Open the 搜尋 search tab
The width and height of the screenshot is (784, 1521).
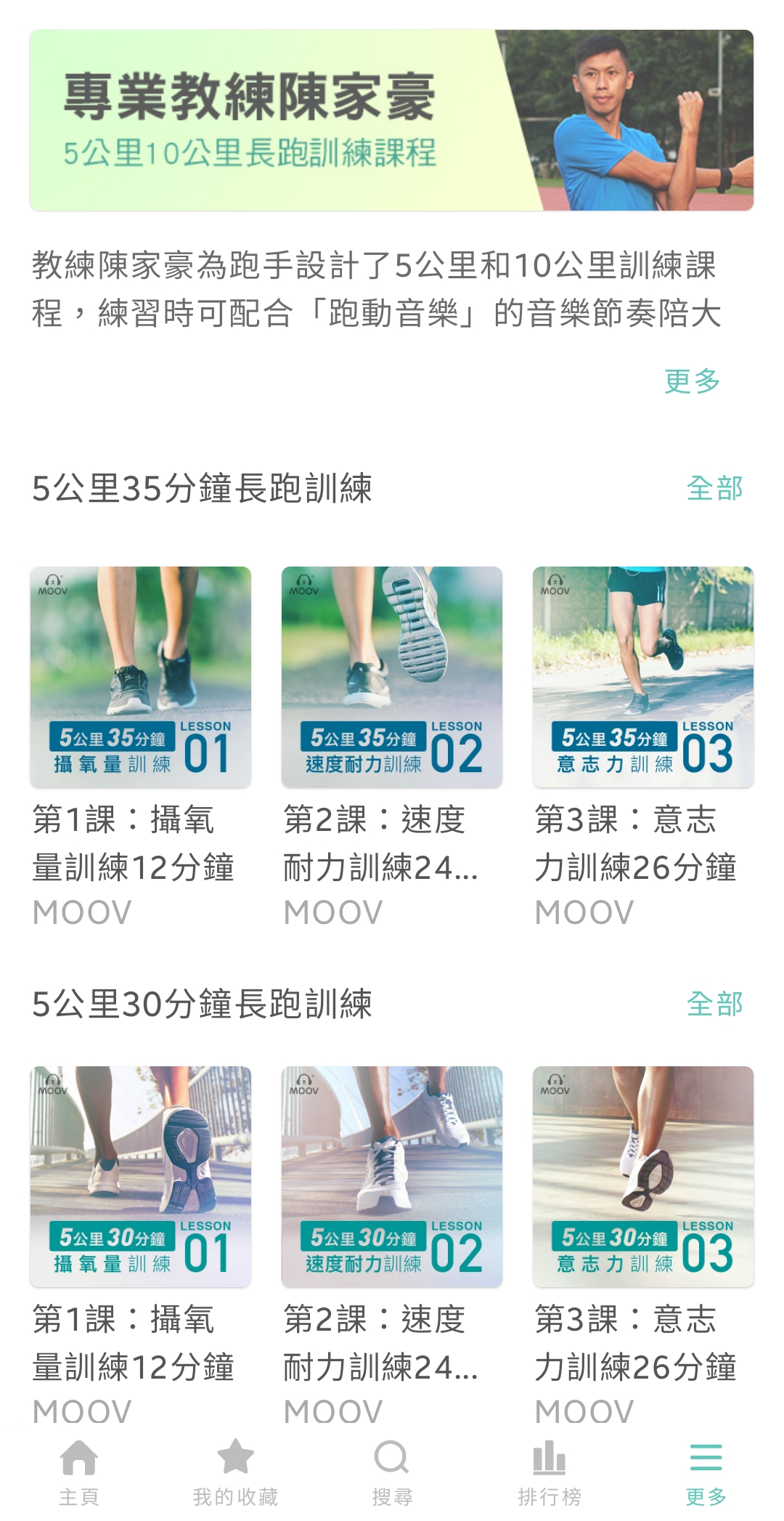coord(392,1472)
